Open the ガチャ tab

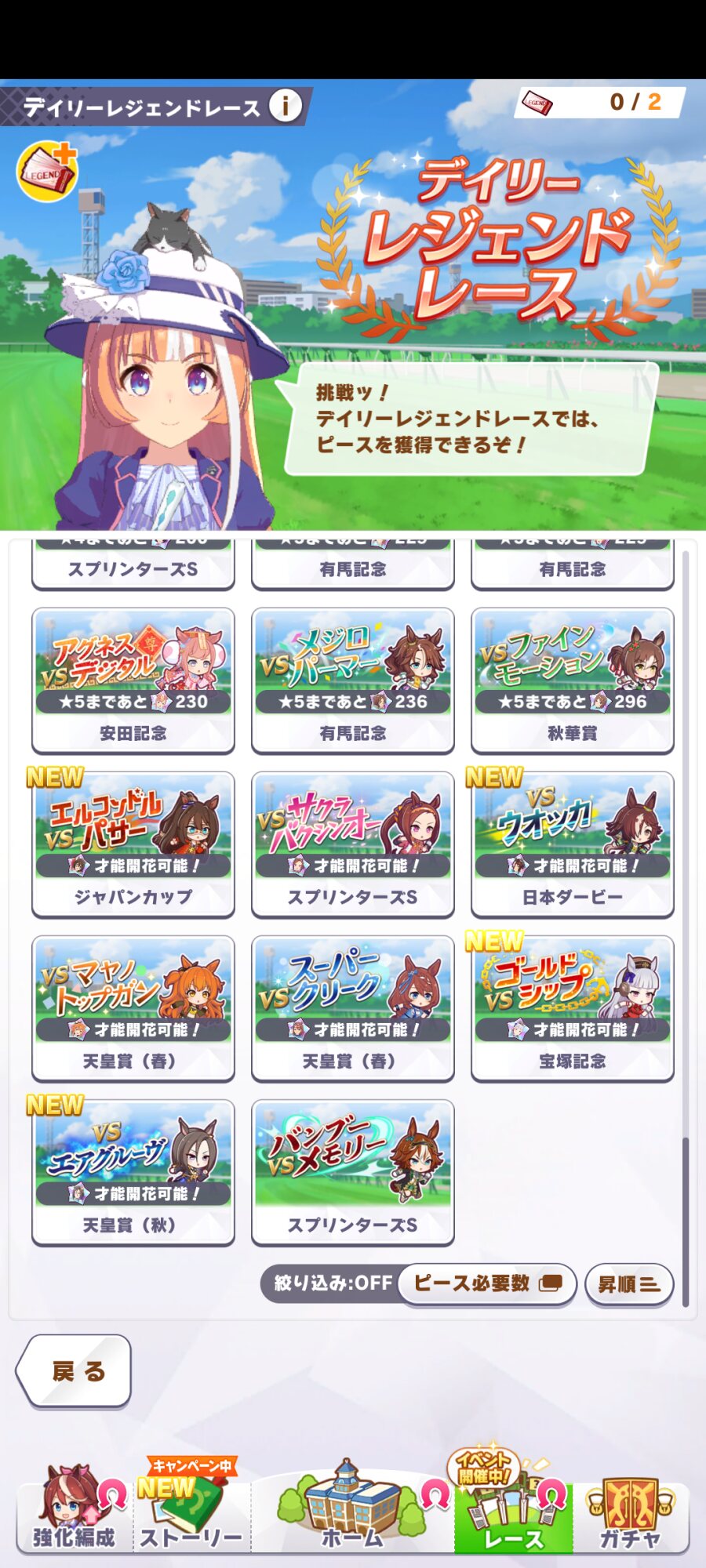(630, 1512)
